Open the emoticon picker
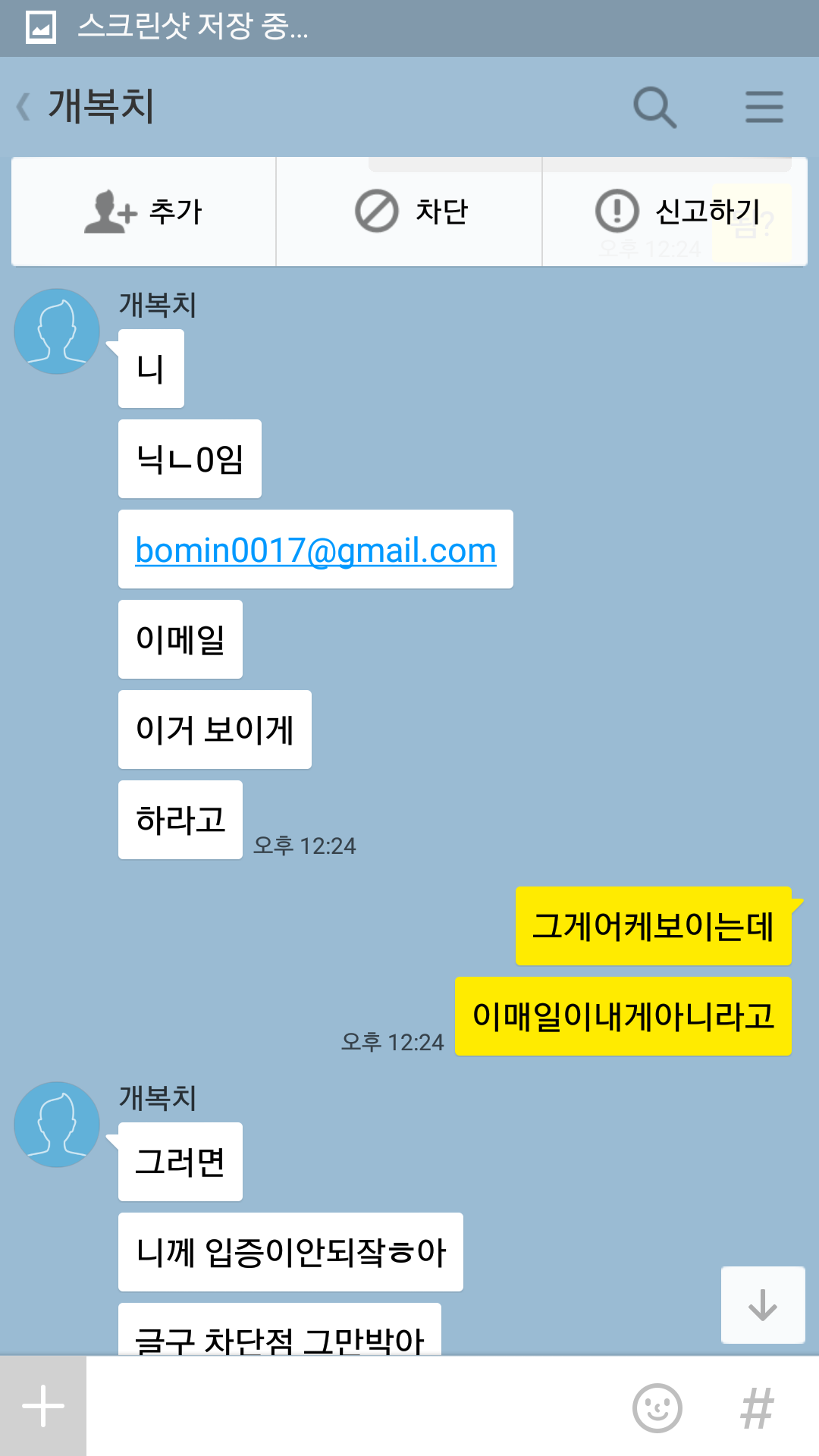819x1456 pixels. [657, 1408]
